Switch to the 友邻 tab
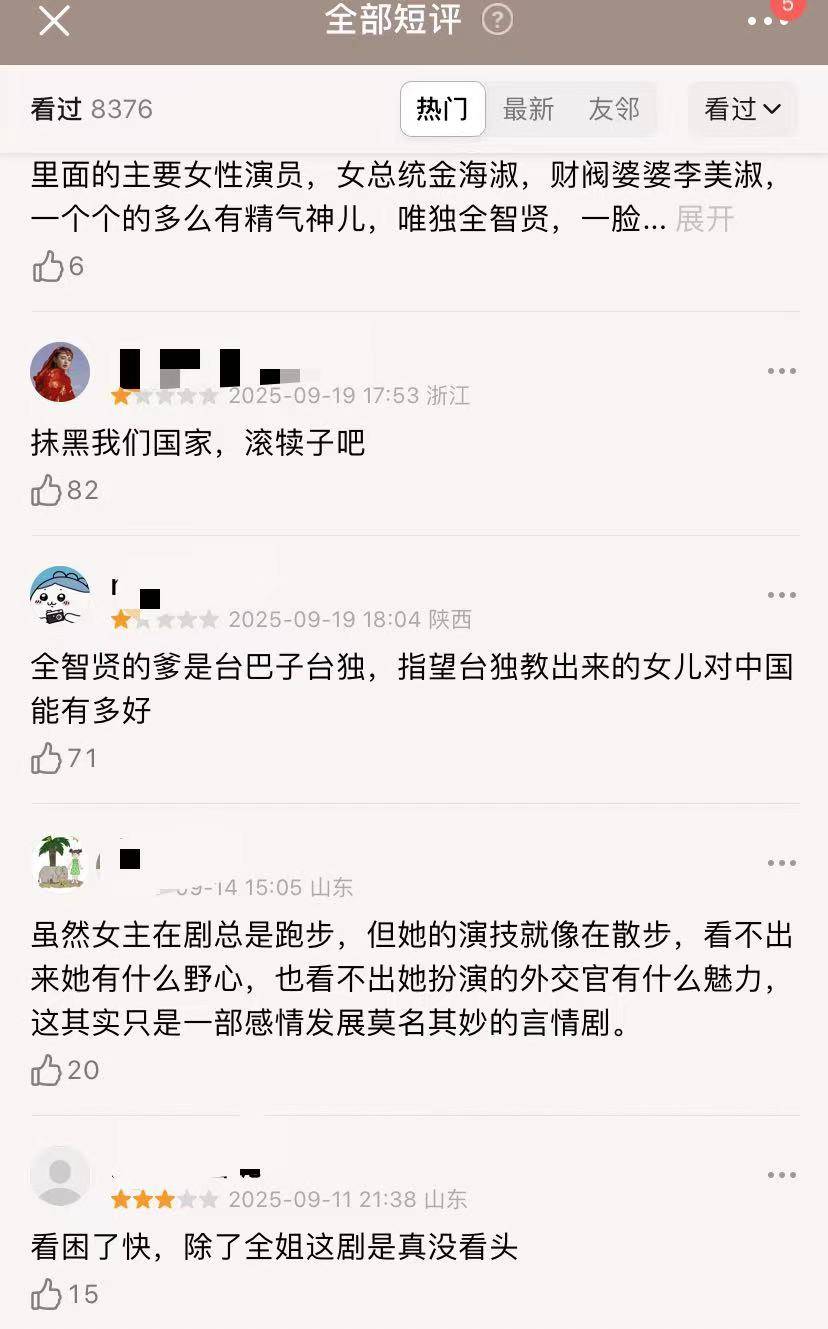Image resolution: width=828 pixels, height=1329 pixels. 613,109
